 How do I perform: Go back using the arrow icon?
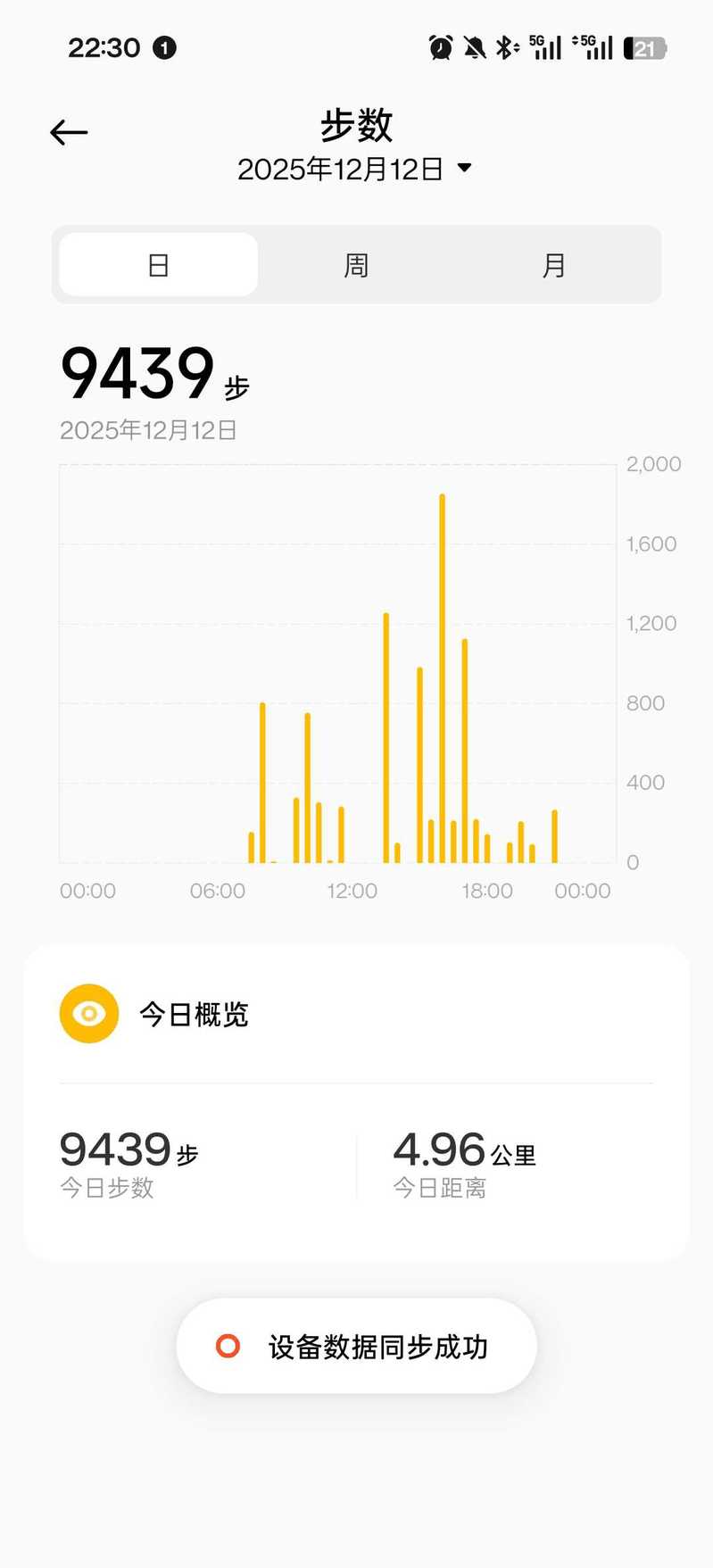(69, 133)
